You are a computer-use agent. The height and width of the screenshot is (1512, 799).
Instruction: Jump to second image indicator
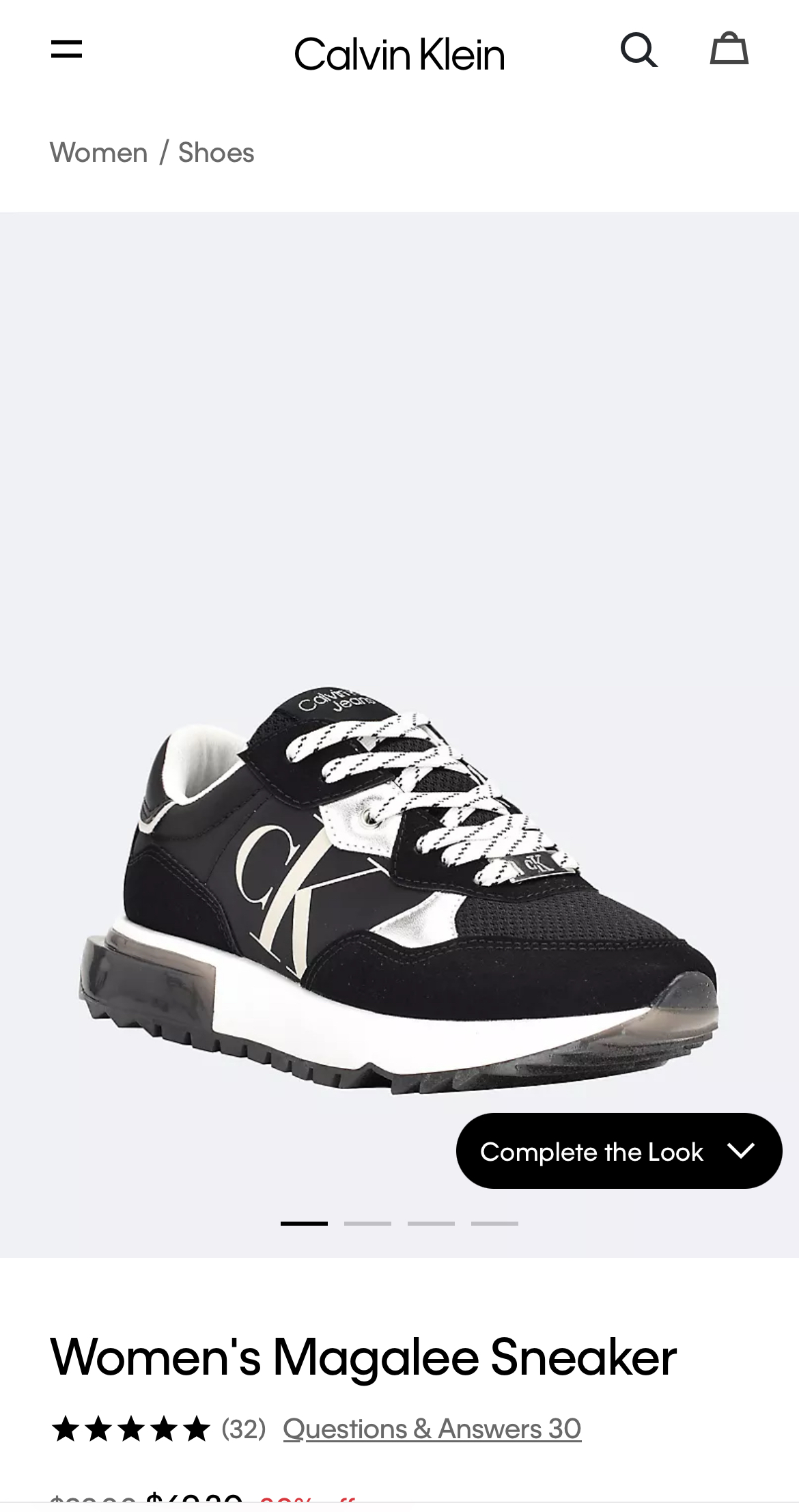[x=367, y=1223]
